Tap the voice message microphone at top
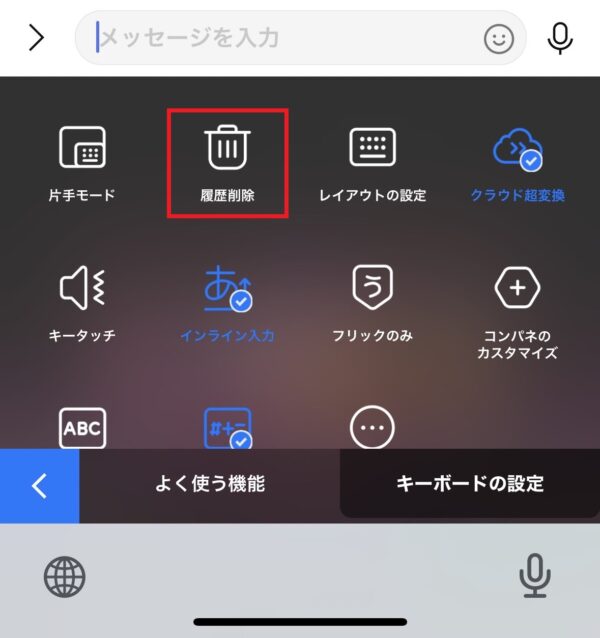The width and height of the screenshot is (600, 638). tap(560, 38)
